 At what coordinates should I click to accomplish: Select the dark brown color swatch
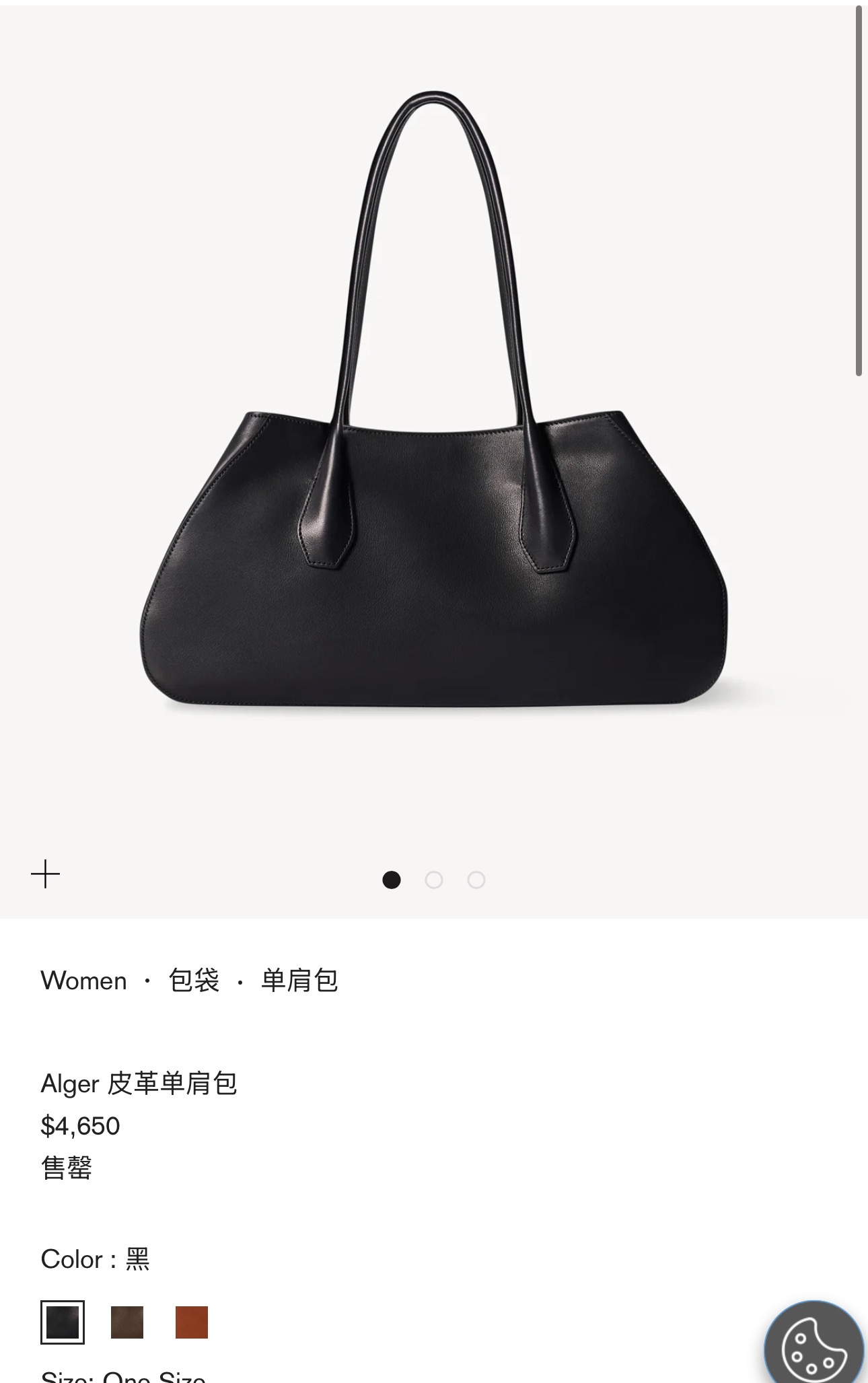127,1322
